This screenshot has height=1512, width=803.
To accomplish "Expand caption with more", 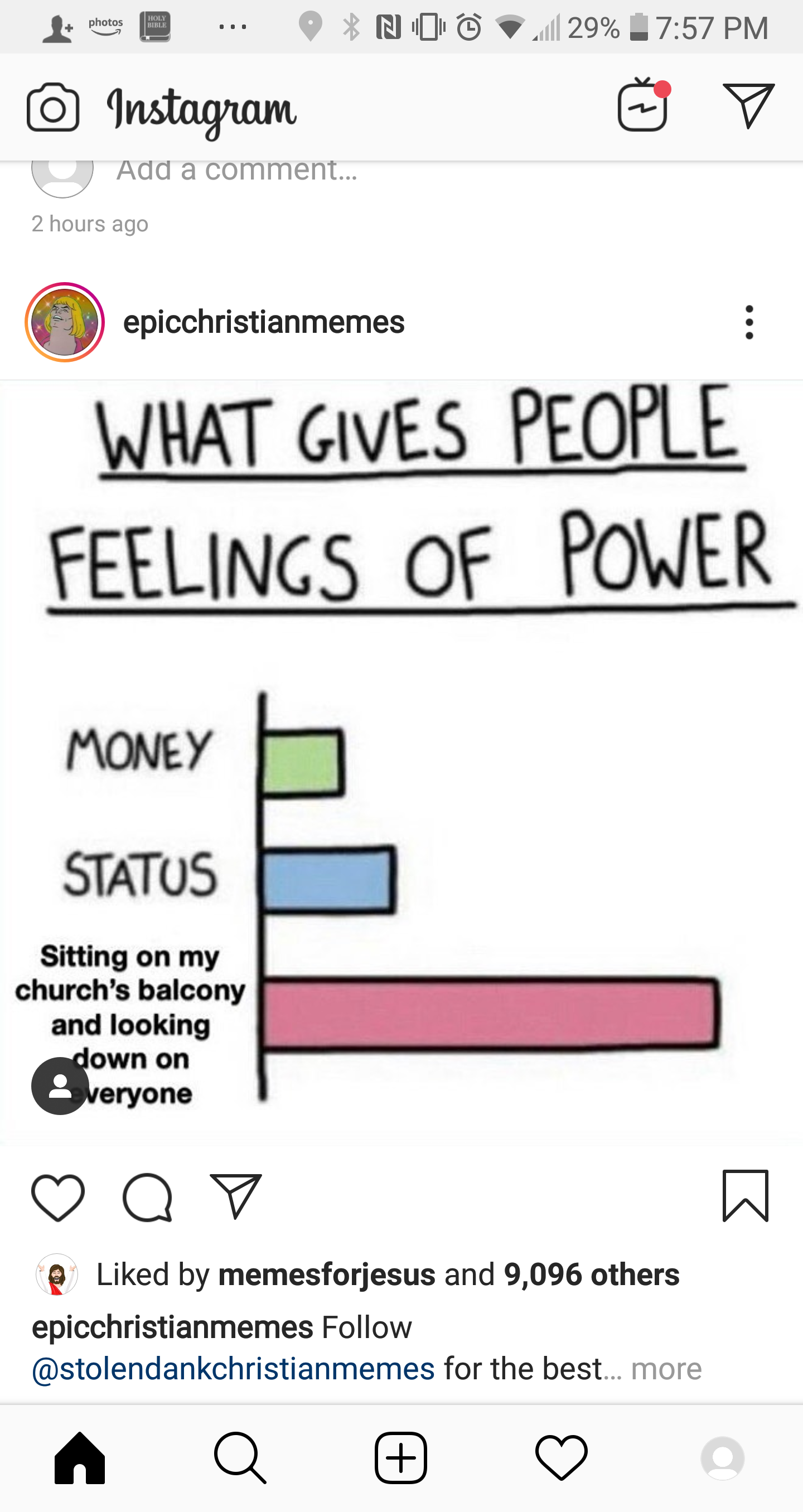I will (666, 1369).
